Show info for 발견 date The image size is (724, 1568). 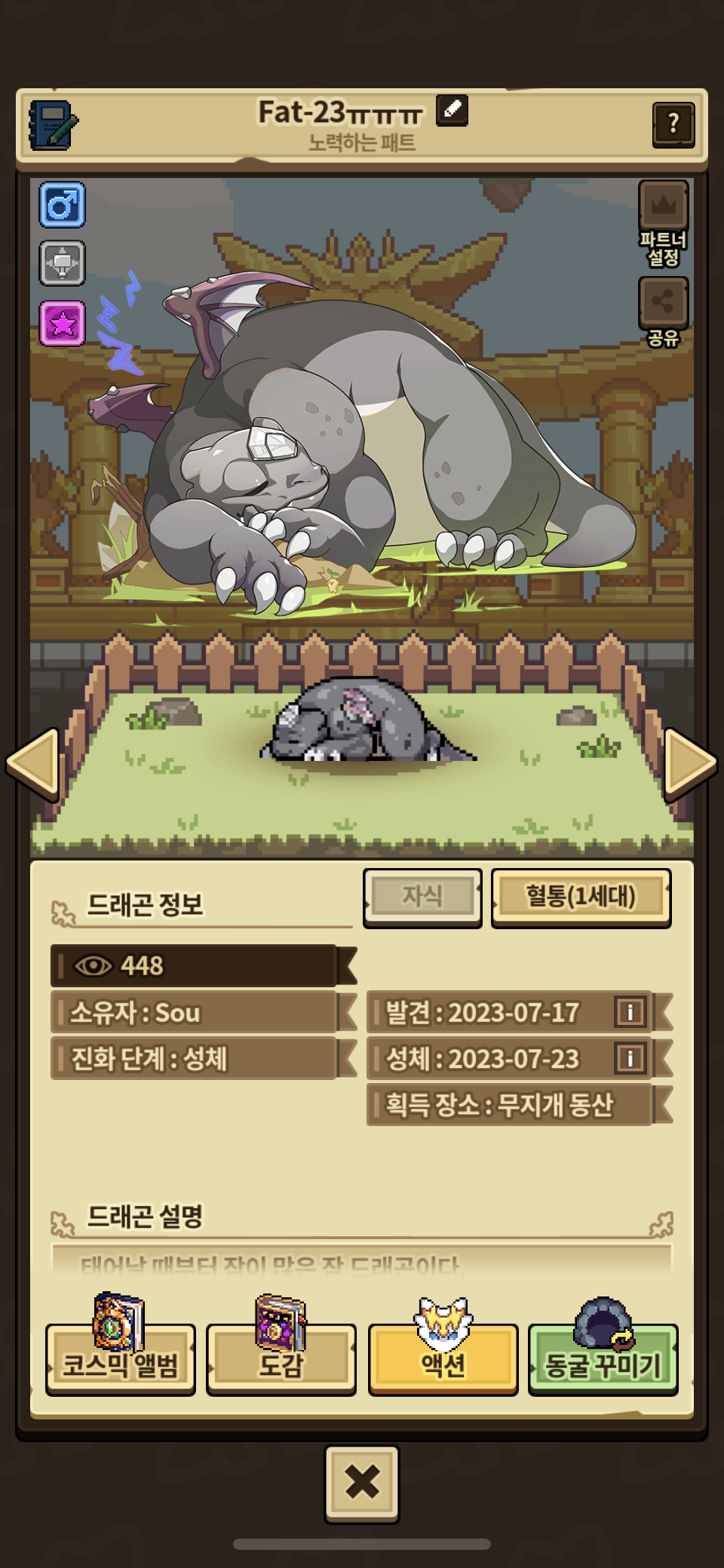click(630, 1012)
